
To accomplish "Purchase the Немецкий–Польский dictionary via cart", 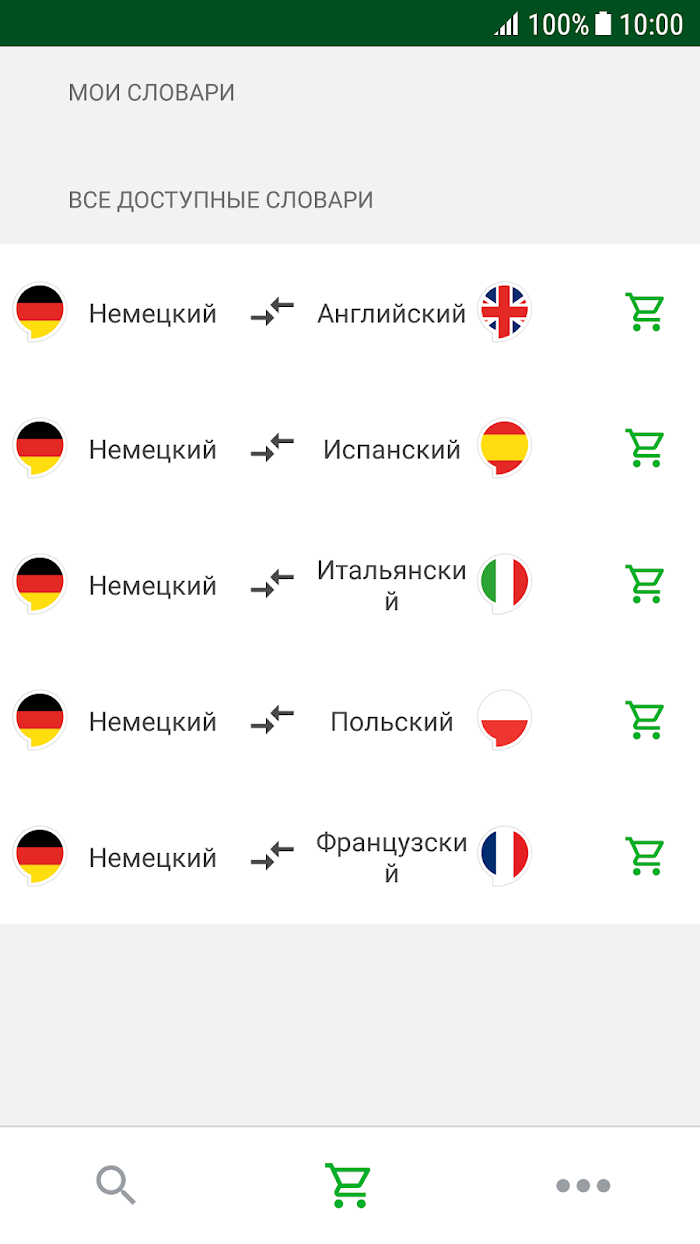I will tap(645, 720).
